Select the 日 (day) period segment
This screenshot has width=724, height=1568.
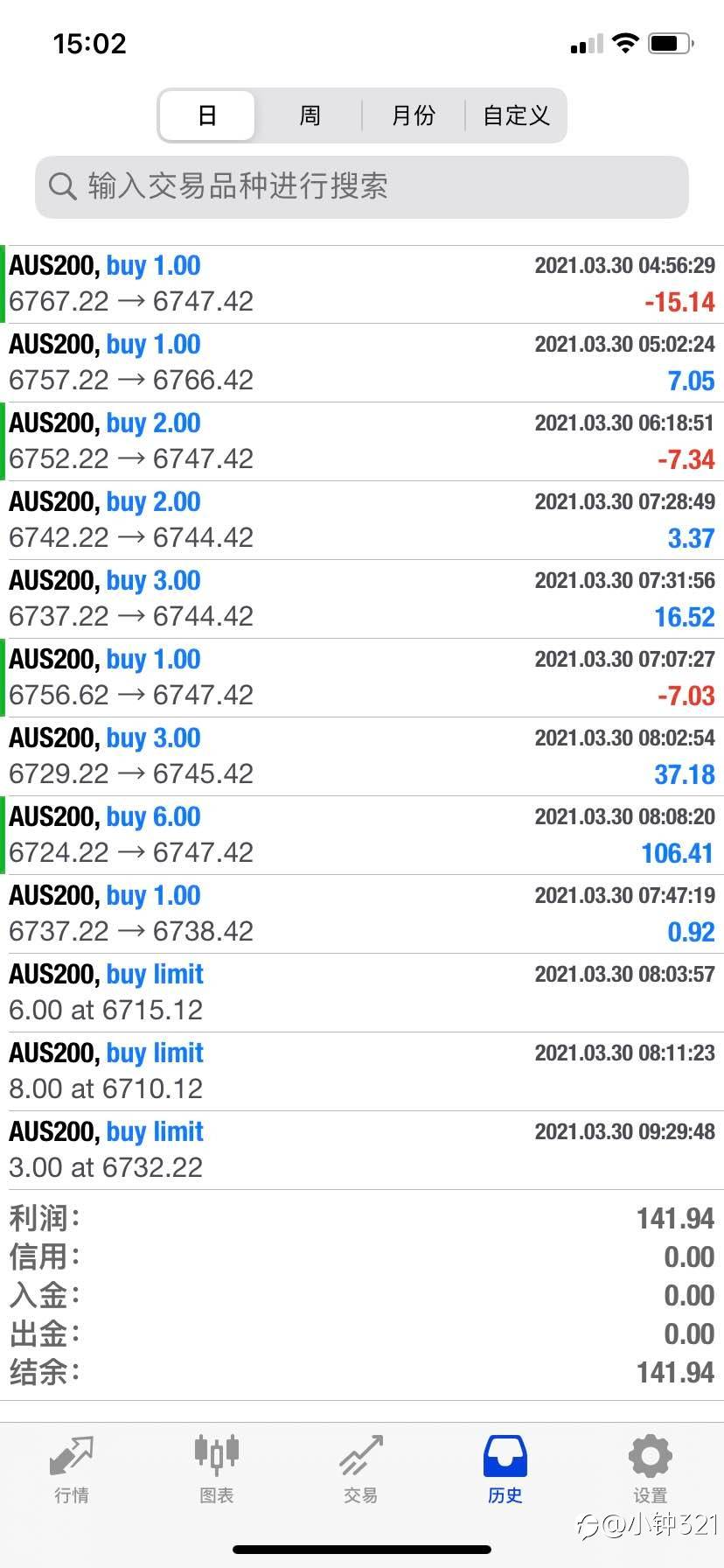pyautogui.click(x=207, y=115)
